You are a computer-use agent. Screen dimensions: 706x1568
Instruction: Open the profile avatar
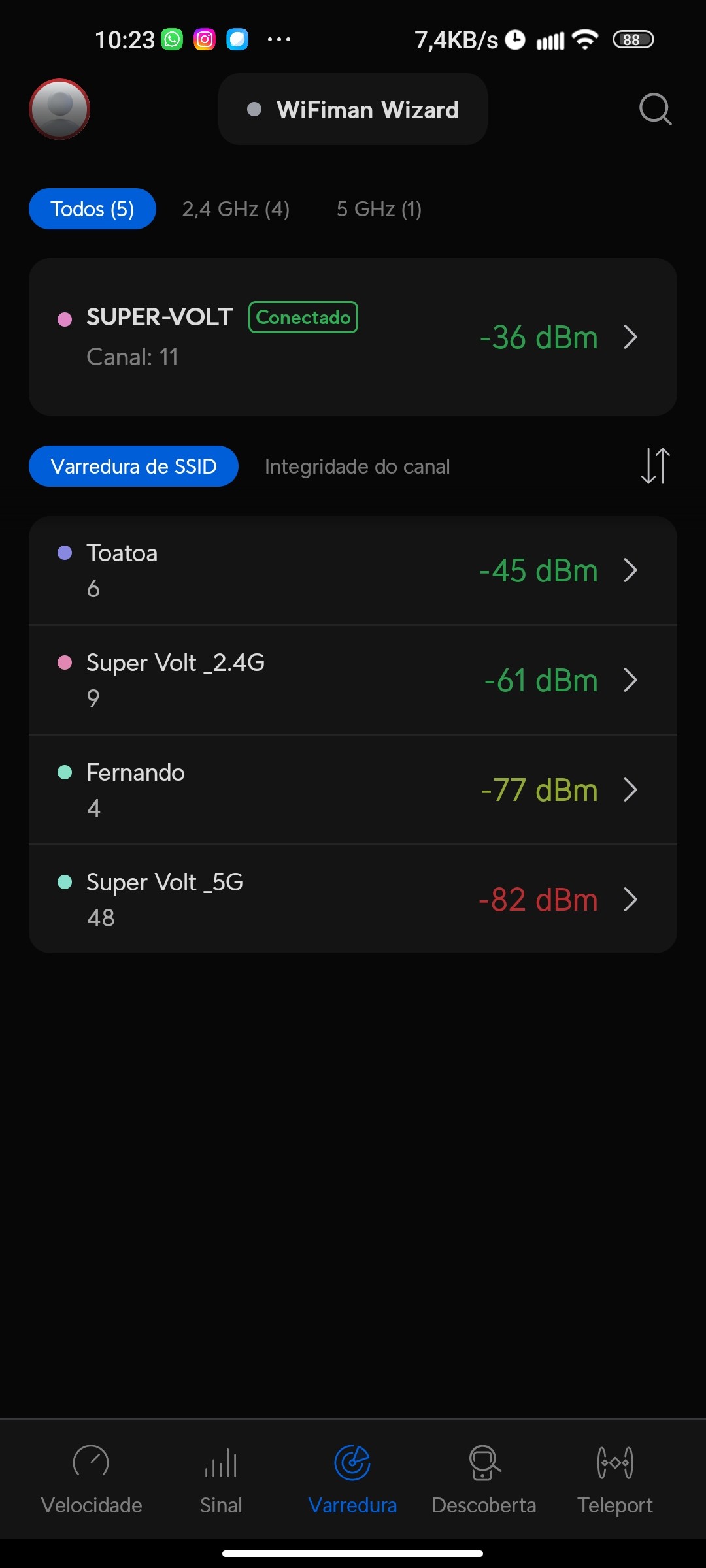pos(59,109)
